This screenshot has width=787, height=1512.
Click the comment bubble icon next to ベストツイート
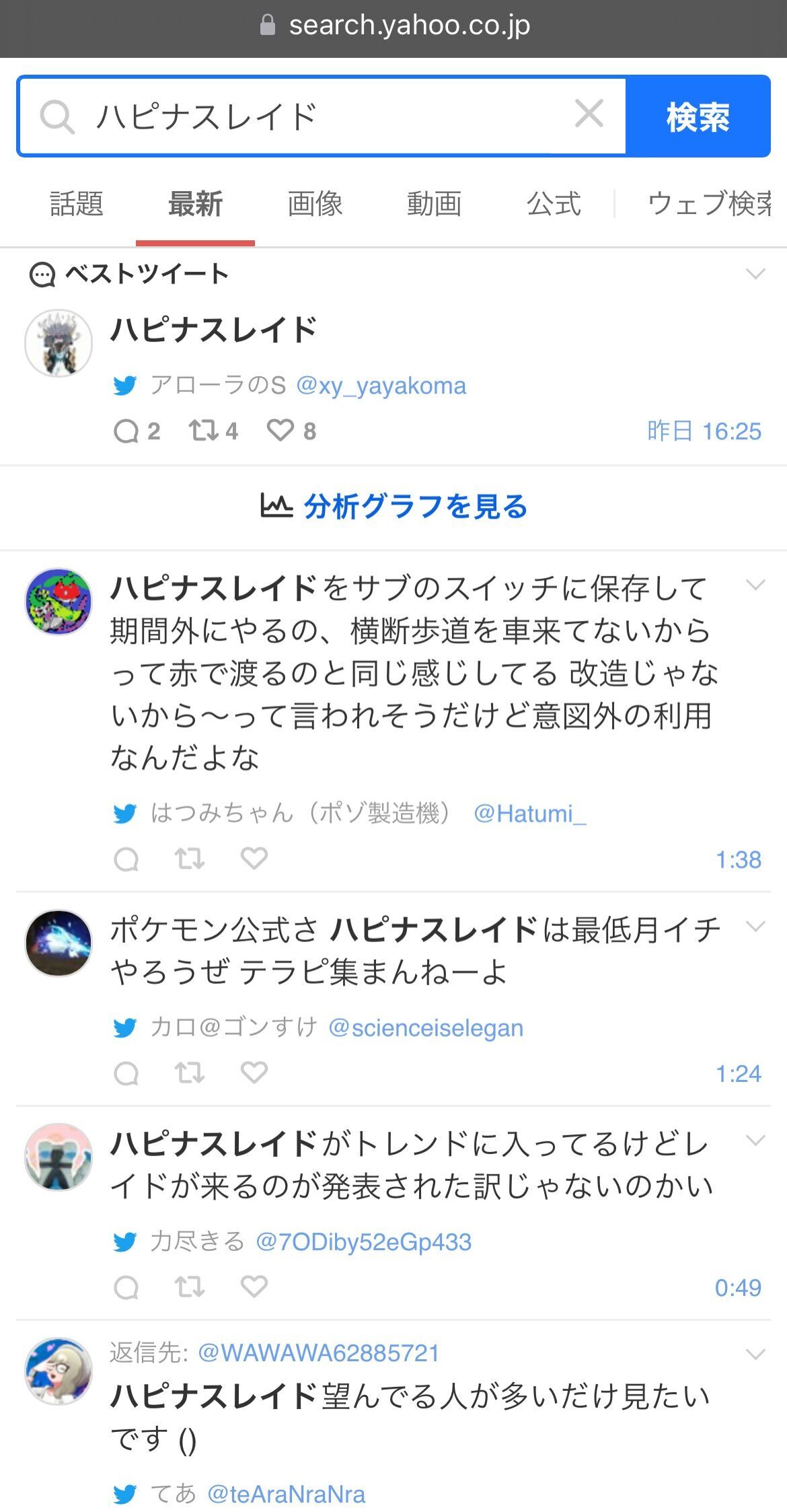pos(42,274)
